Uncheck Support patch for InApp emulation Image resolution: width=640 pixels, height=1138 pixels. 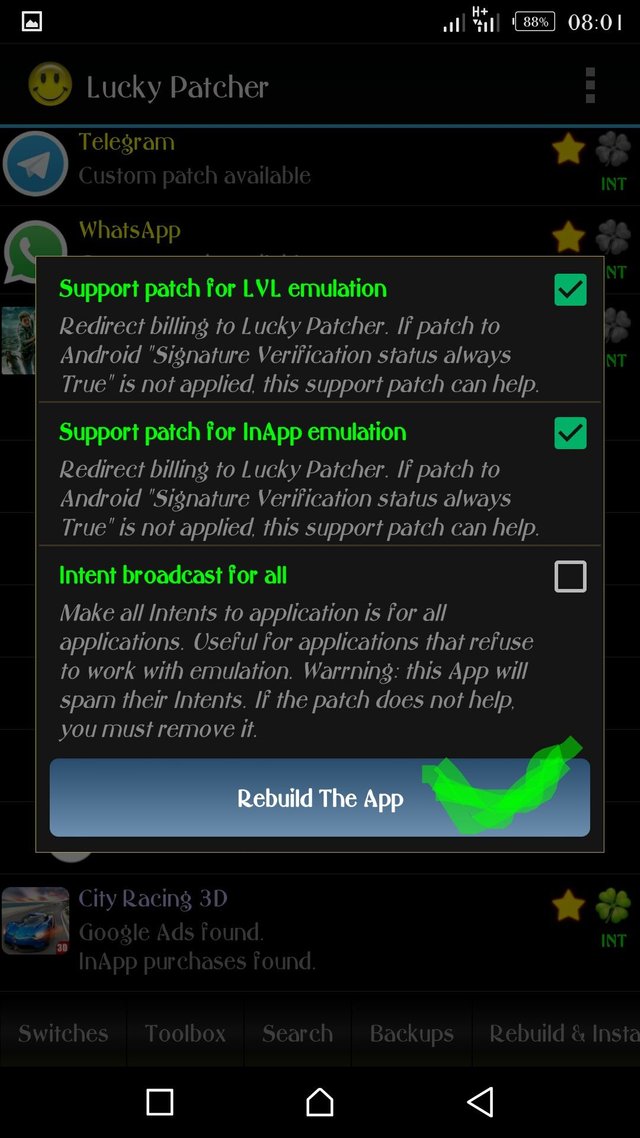tap(570, 433)
